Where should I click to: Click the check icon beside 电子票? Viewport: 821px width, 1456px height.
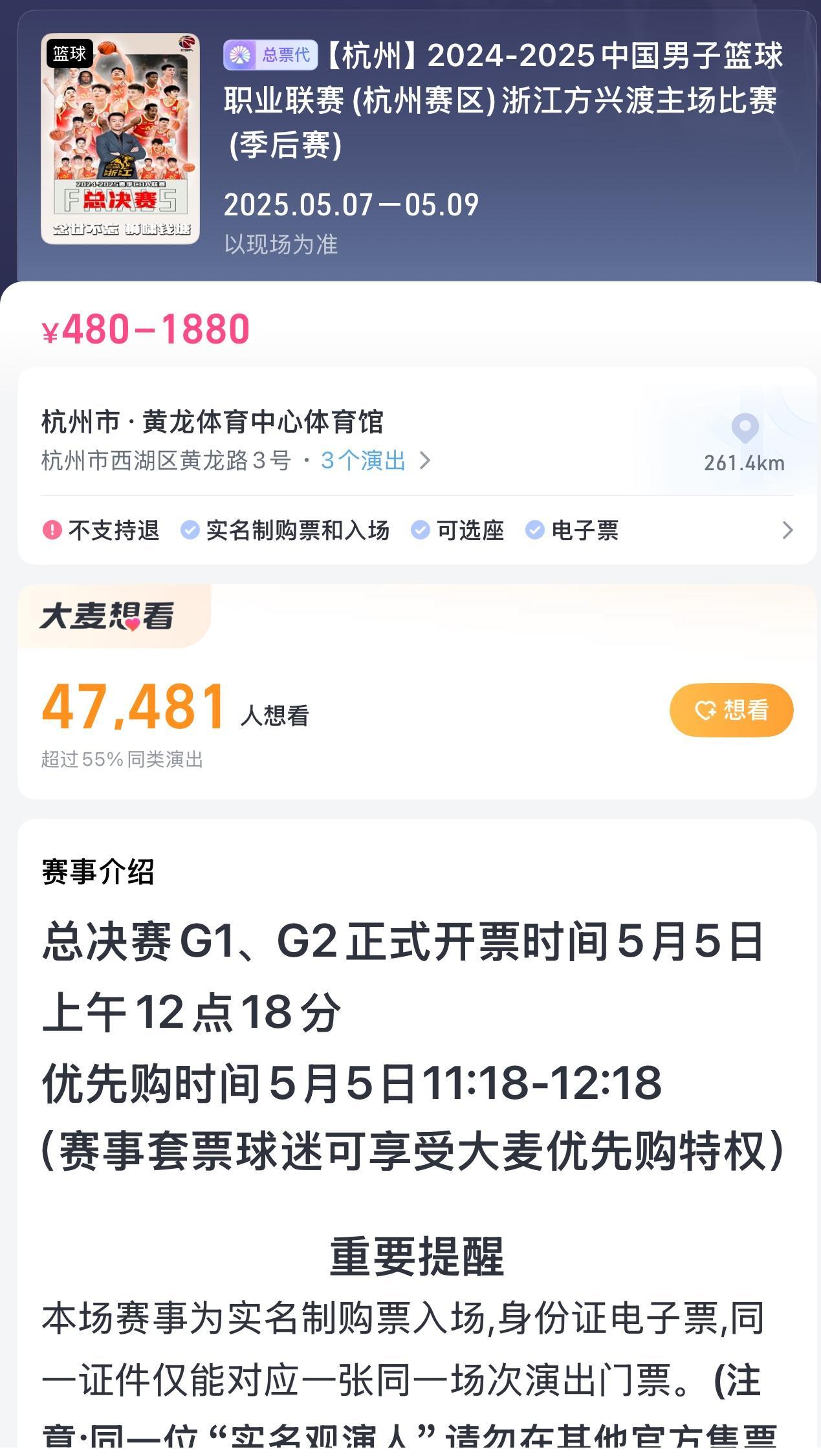(x=533, y=530)
